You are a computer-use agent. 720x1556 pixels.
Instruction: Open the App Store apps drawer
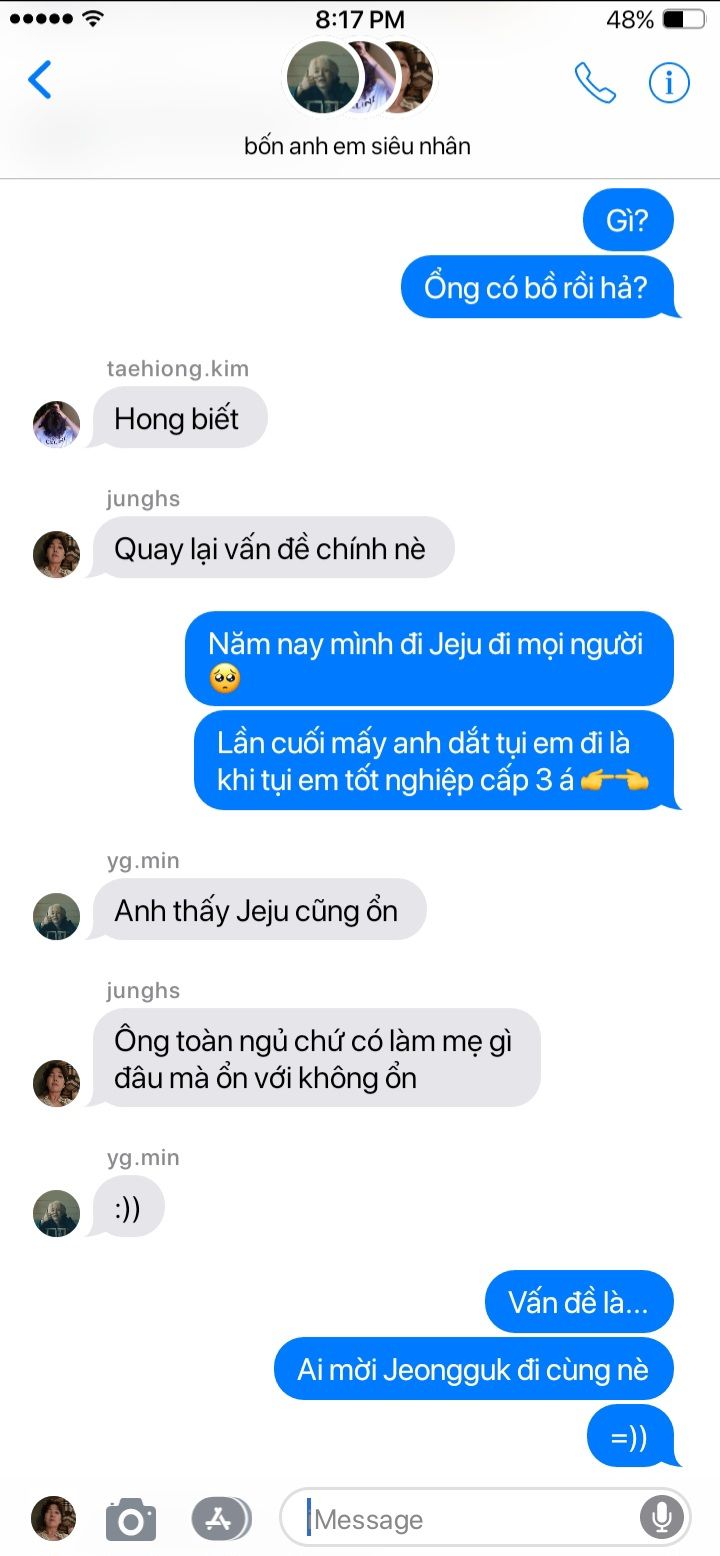coord(220,1518)
